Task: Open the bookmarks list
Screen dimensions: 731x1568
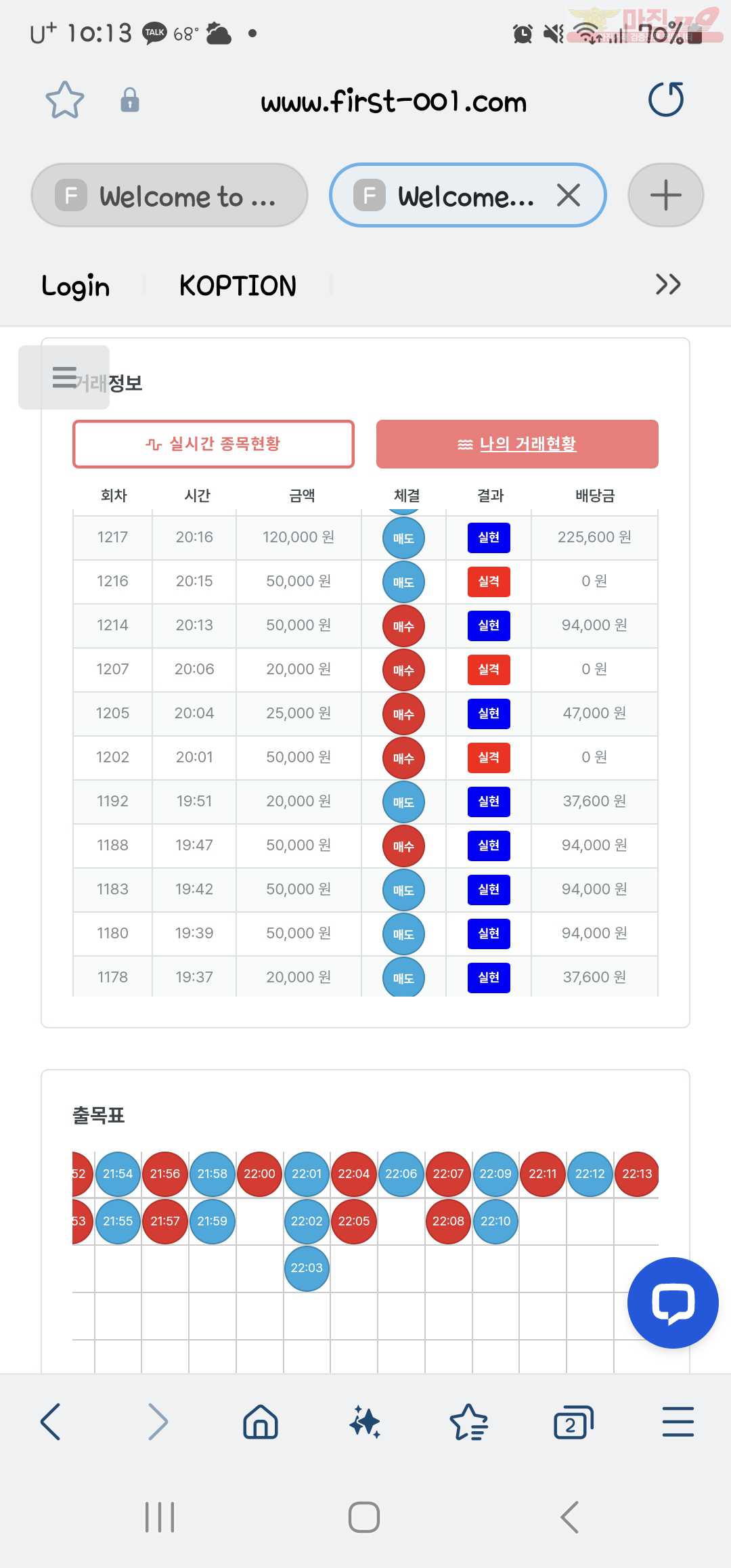Action: [469, 1421]
